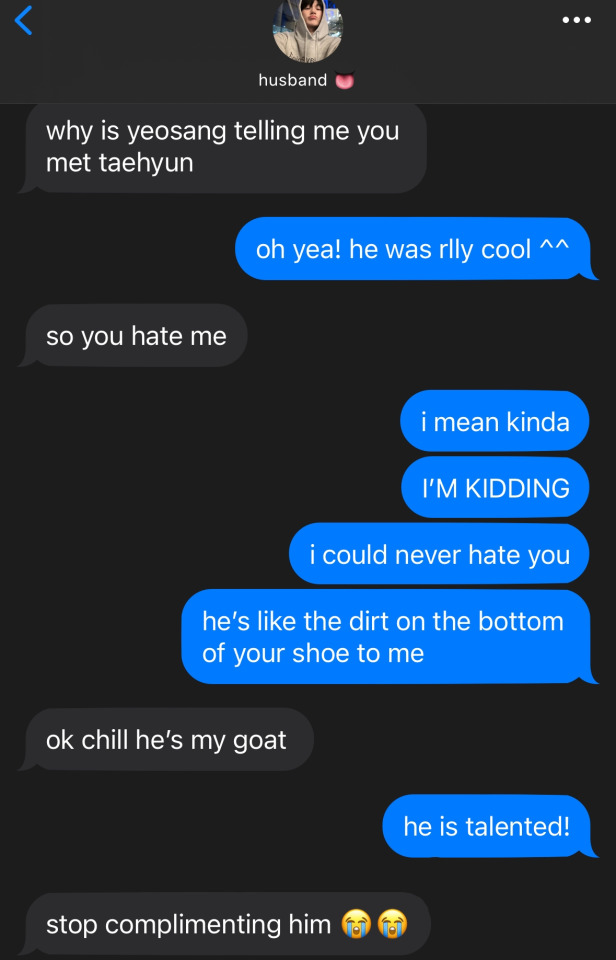The image size is (616, 960).
Task: Open the three-dot overflow menu
Action: [x=577, y=20]
